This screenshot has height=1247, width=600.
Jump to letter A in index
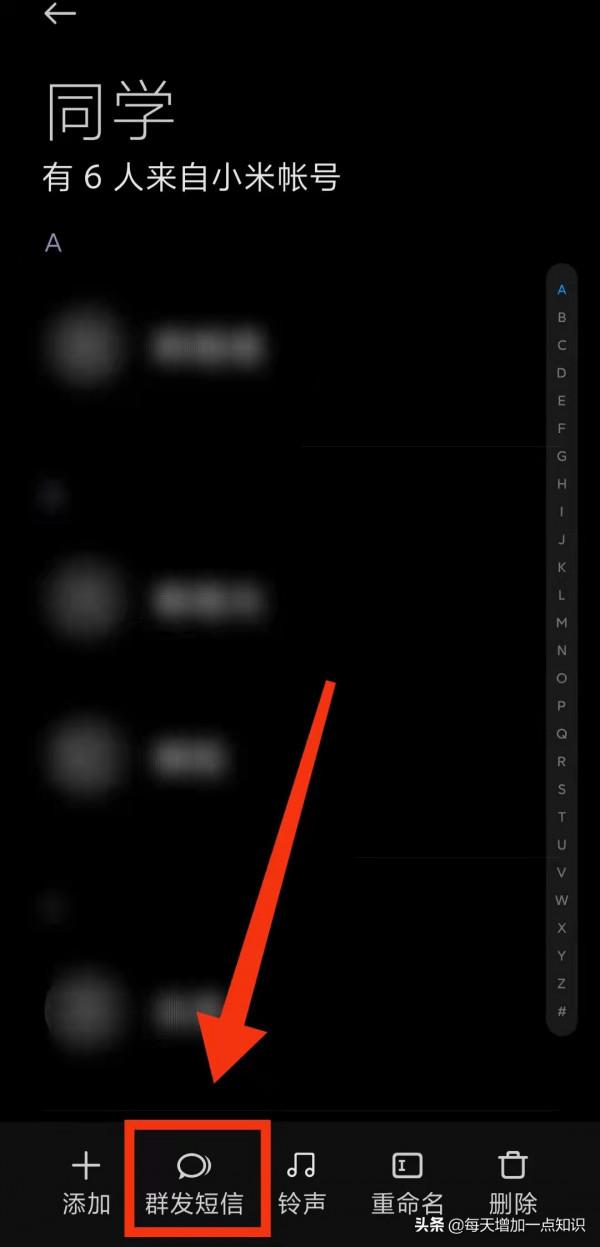click(x=562, y=290)
